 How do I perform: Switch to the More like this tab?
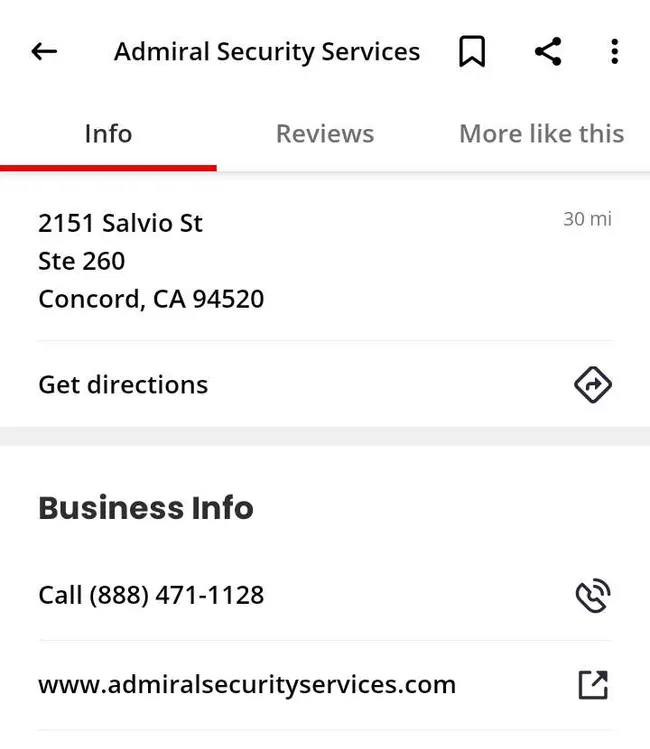pyautogui.click(x=541, y=134)
